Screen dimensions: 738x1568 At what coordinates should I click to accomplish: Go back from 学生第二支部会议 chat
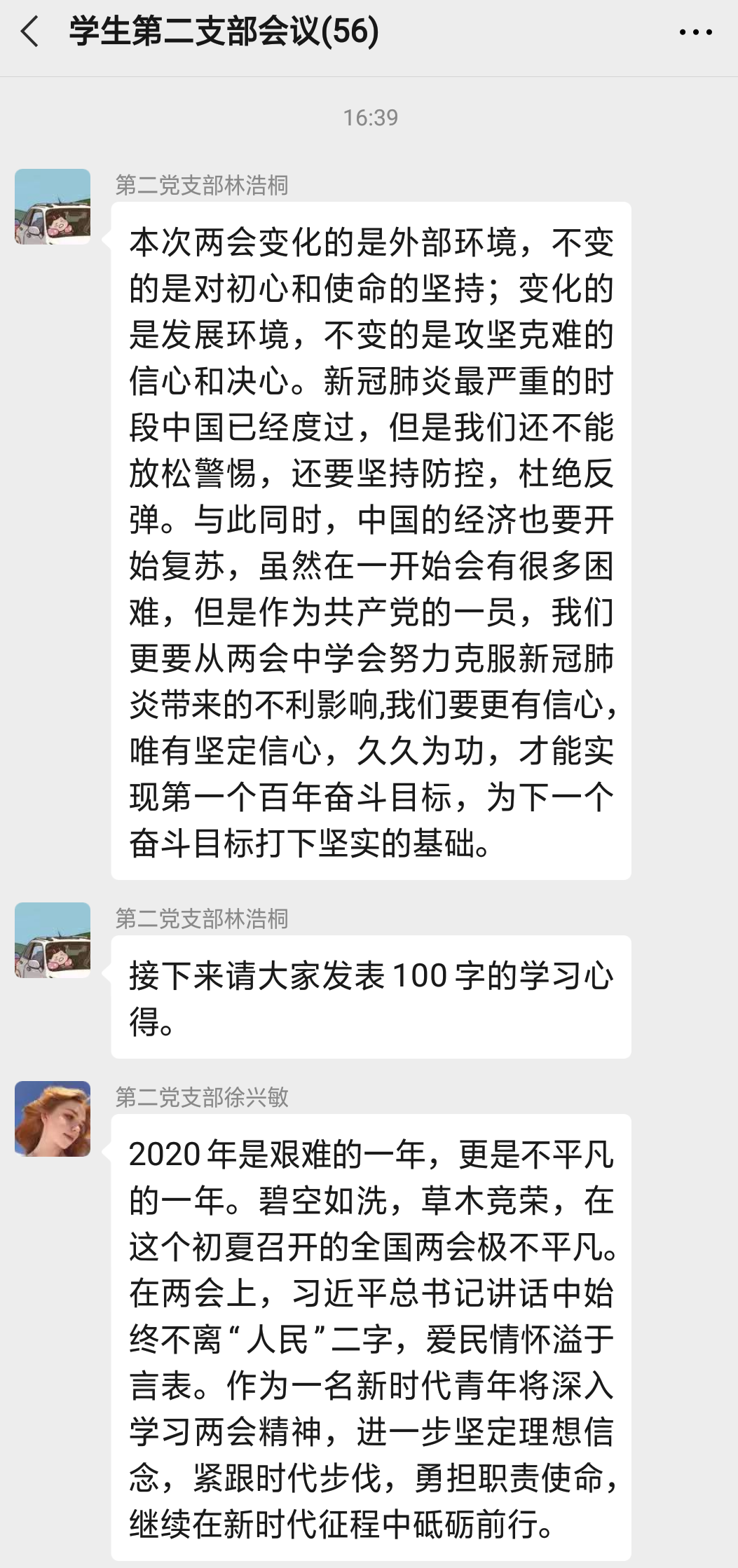pyautogui.click(x=30, y=32)
